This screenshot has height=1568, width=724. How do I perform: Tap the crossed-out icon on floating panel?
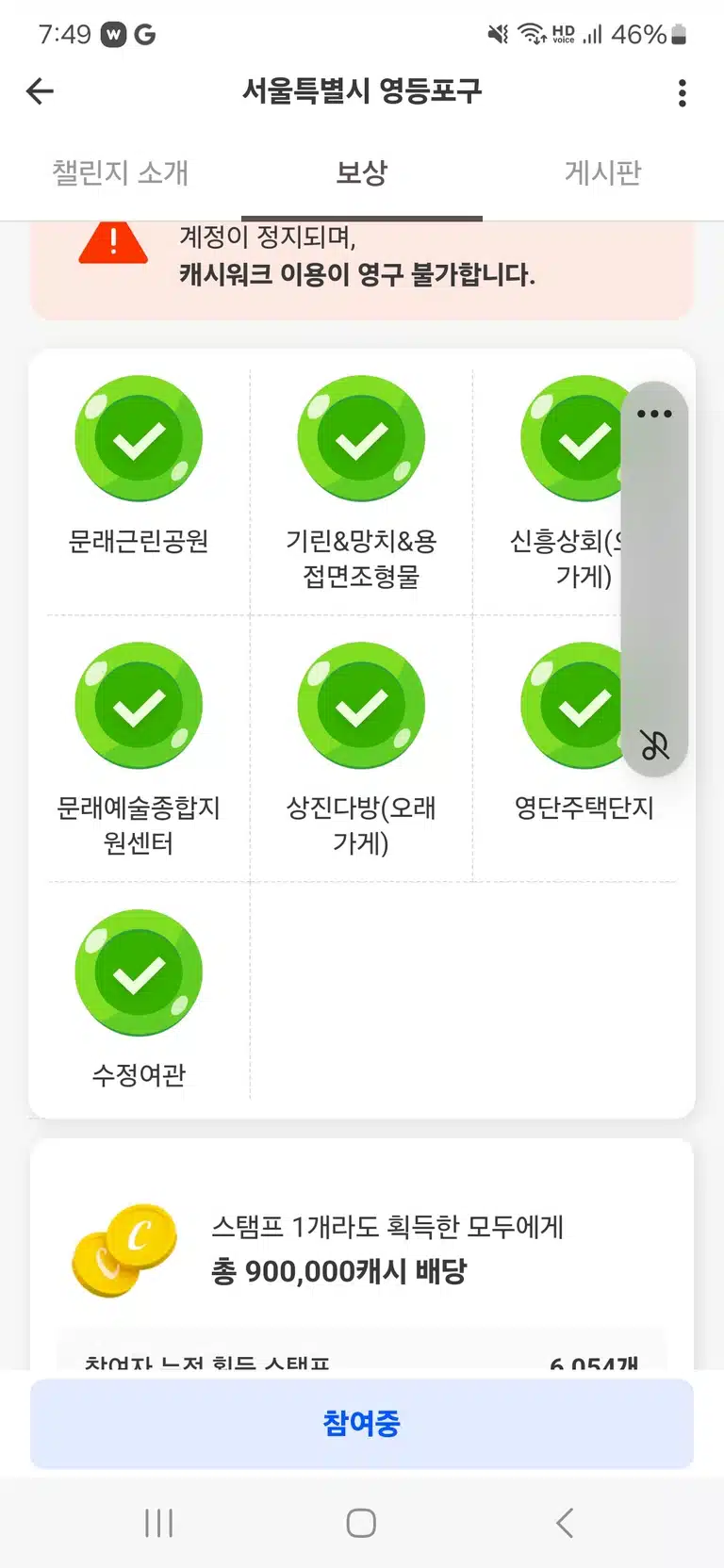coord(654,744)
